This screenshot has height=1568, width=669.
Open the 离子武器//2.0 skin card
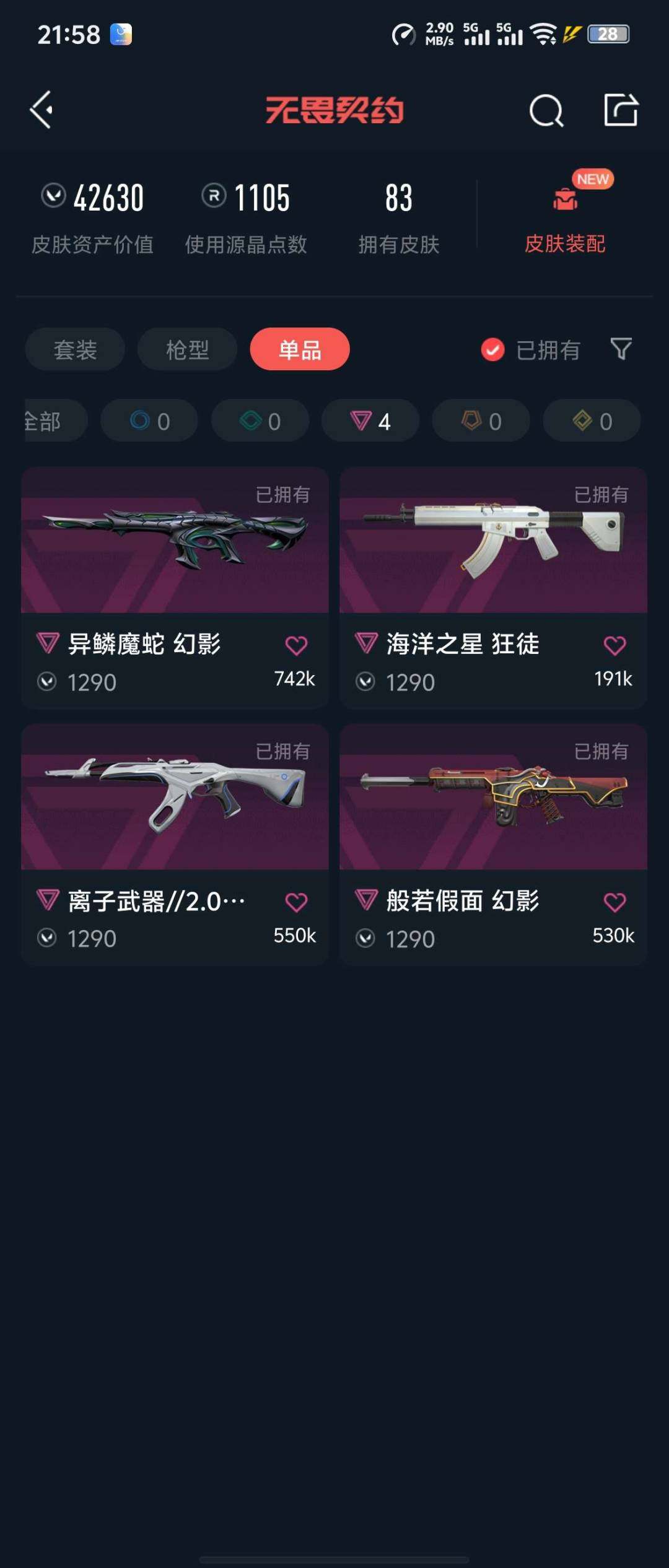(x=175, y=799)
